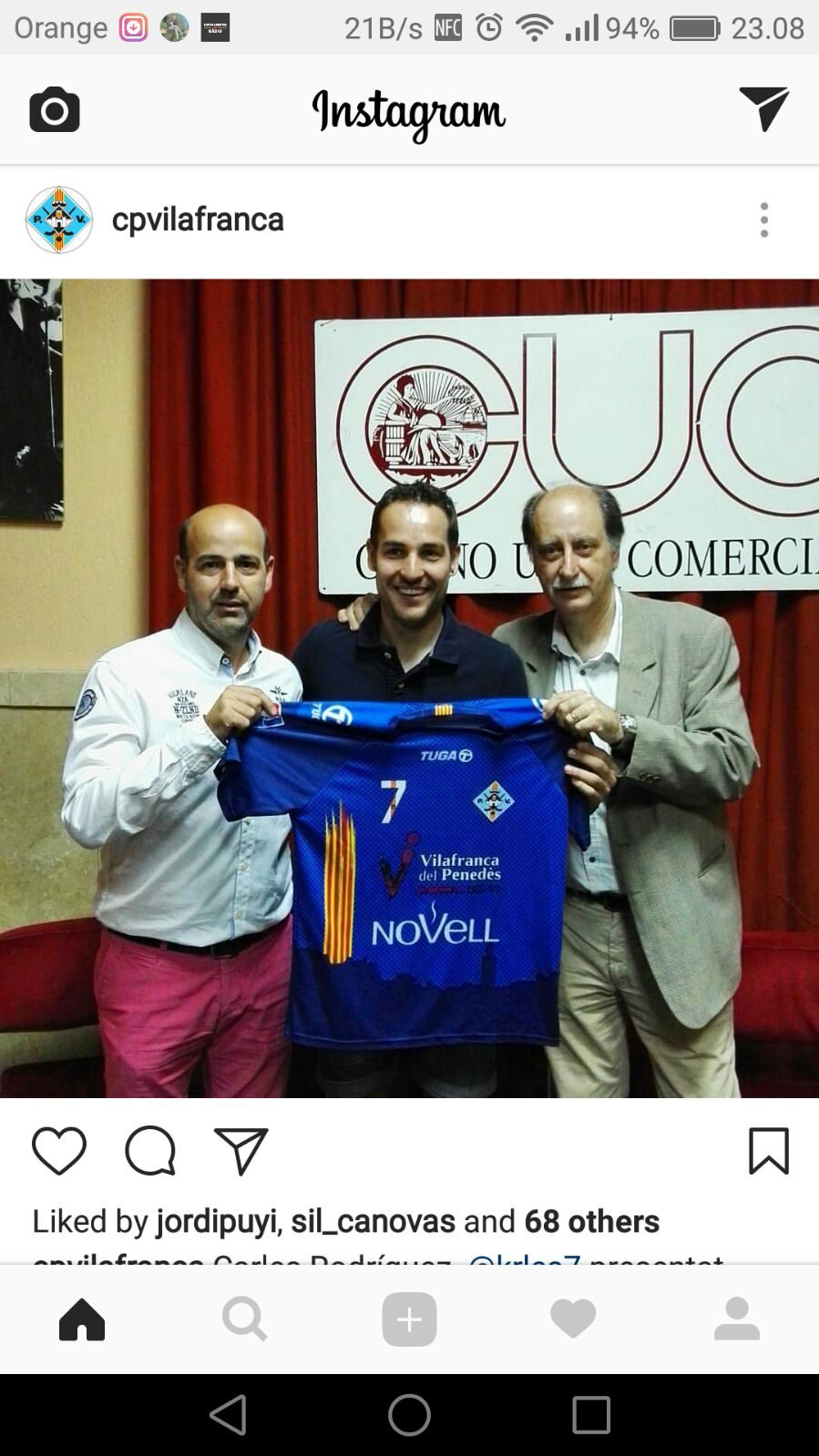
Task: Open cpvilafranca profile avatar
Action: 59,219
